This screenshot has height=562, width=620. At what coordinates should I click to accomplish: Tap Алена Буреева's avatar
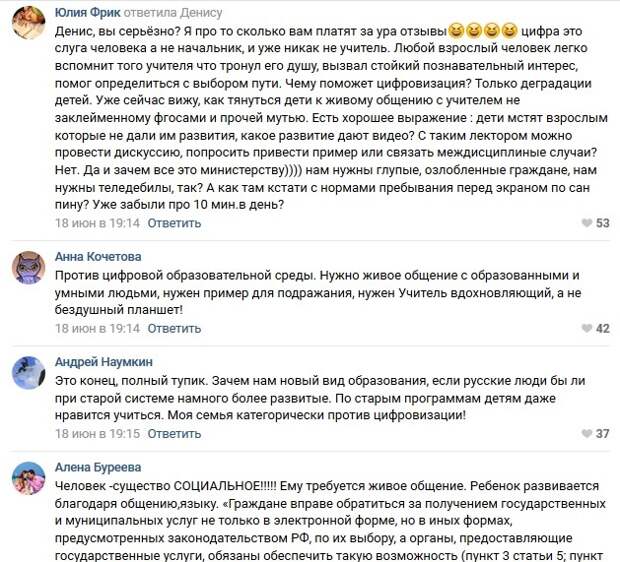pyautogui.click(x=28, y=479)
